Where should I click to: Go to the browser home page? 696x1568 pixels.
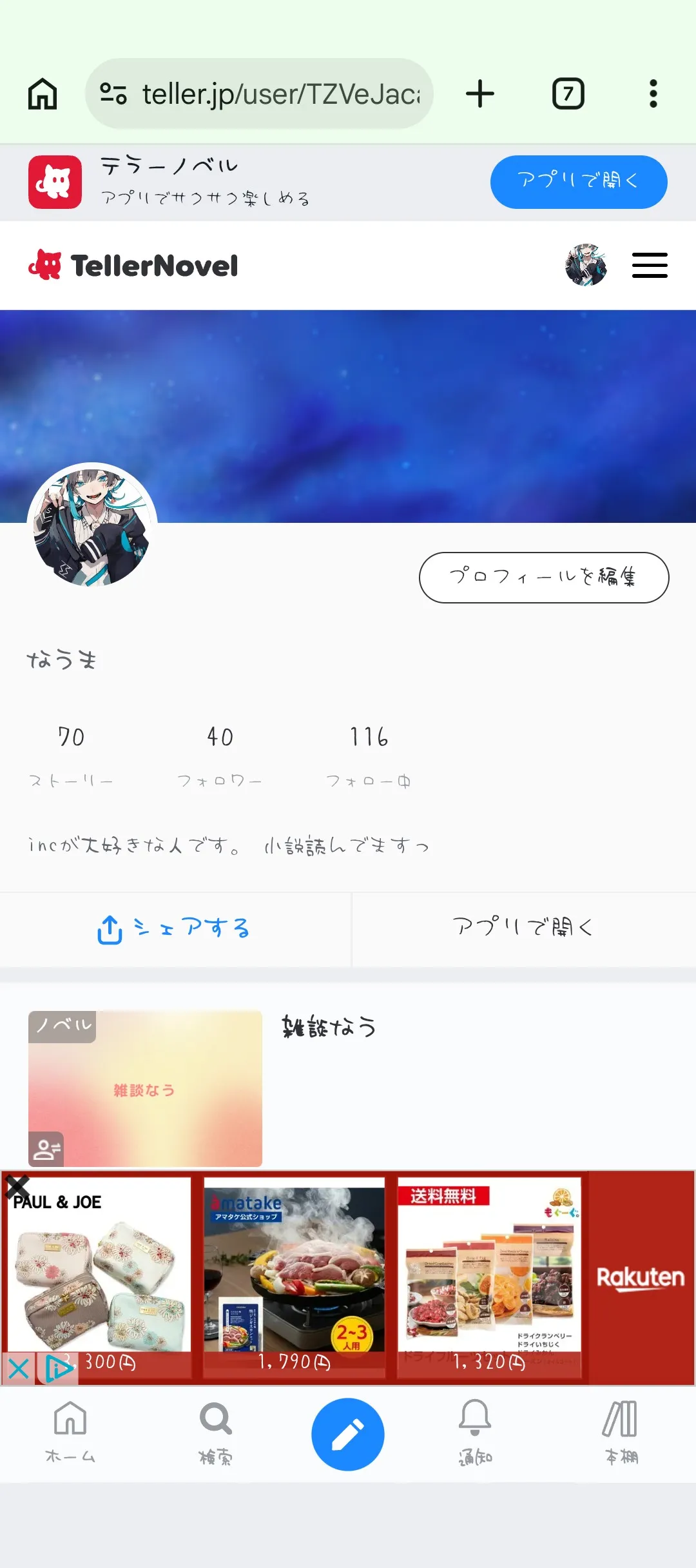coord(43,94)
